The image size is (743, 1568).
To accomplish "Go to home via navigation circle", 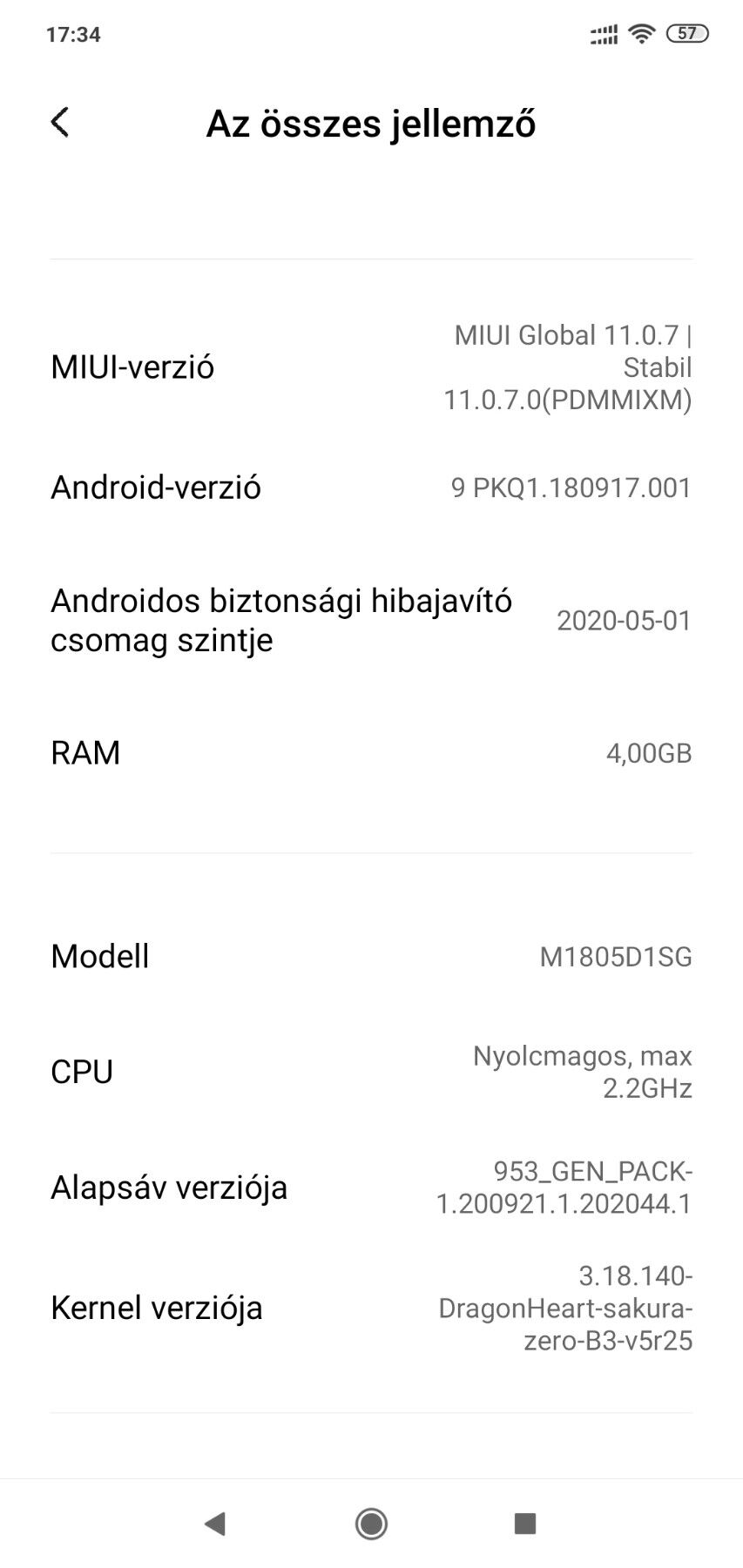I will coord(372,1523).
